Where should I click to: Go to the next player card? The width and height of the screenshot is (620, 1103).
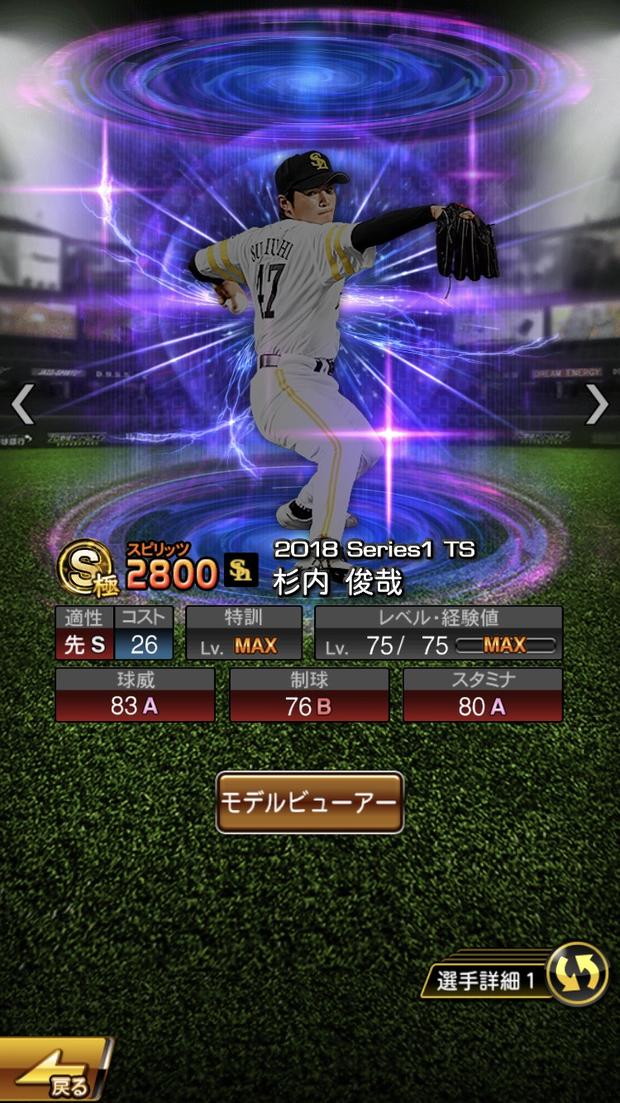[x=597, y=404]
